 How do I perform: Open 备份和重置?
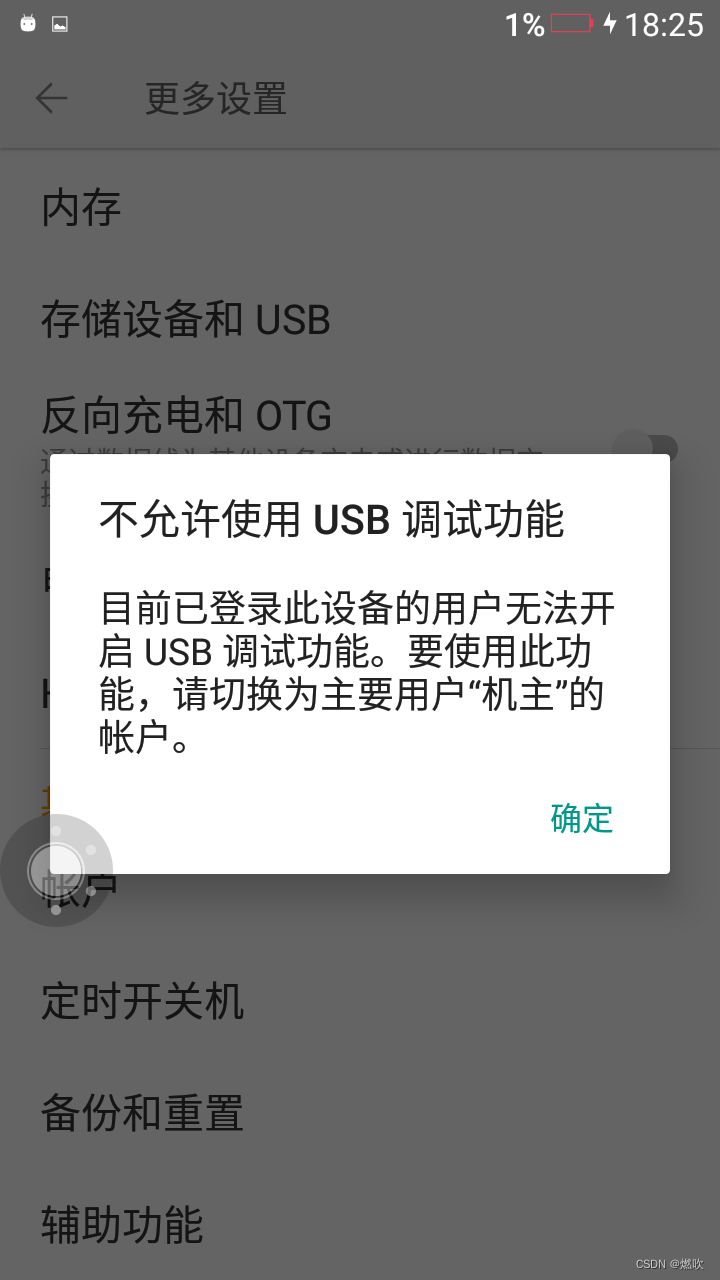[142, 1113]
